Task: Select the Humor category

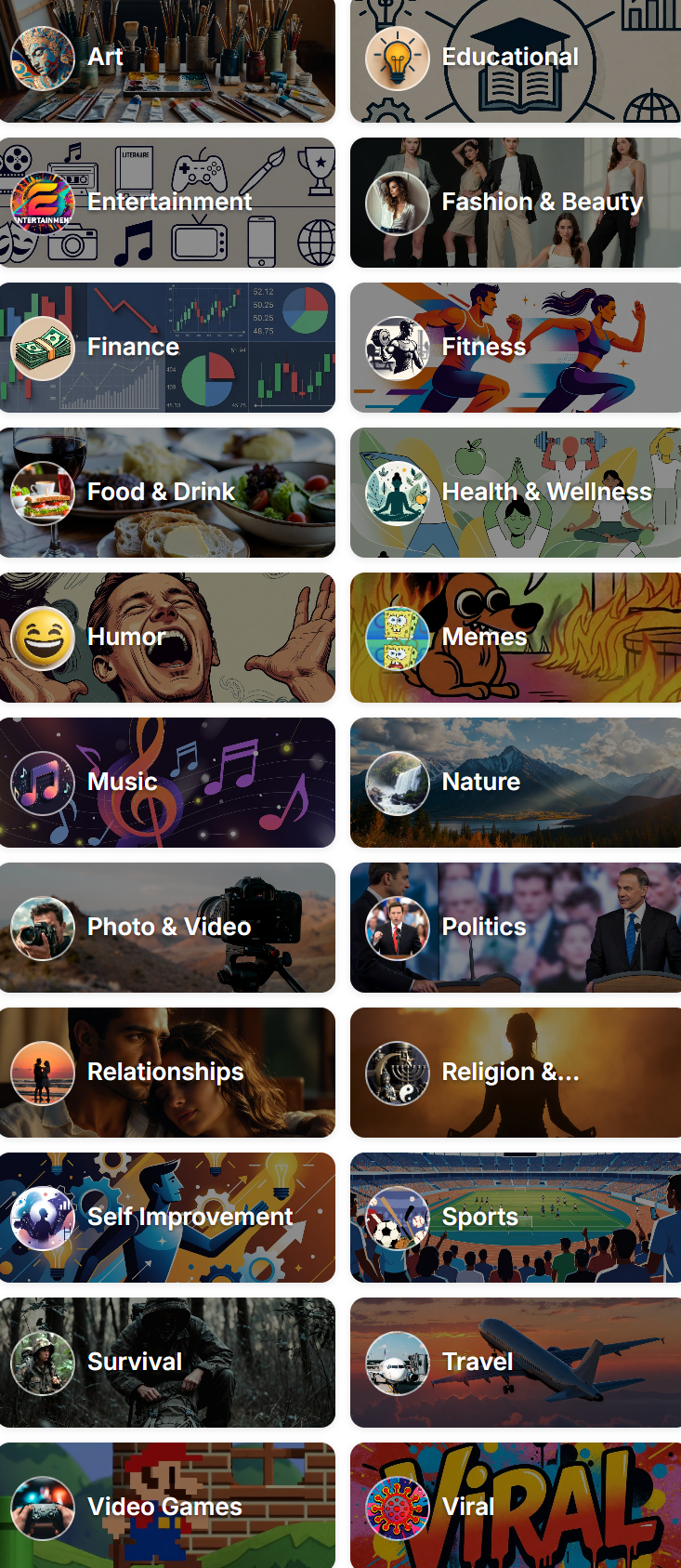Action: pos(167,638)
